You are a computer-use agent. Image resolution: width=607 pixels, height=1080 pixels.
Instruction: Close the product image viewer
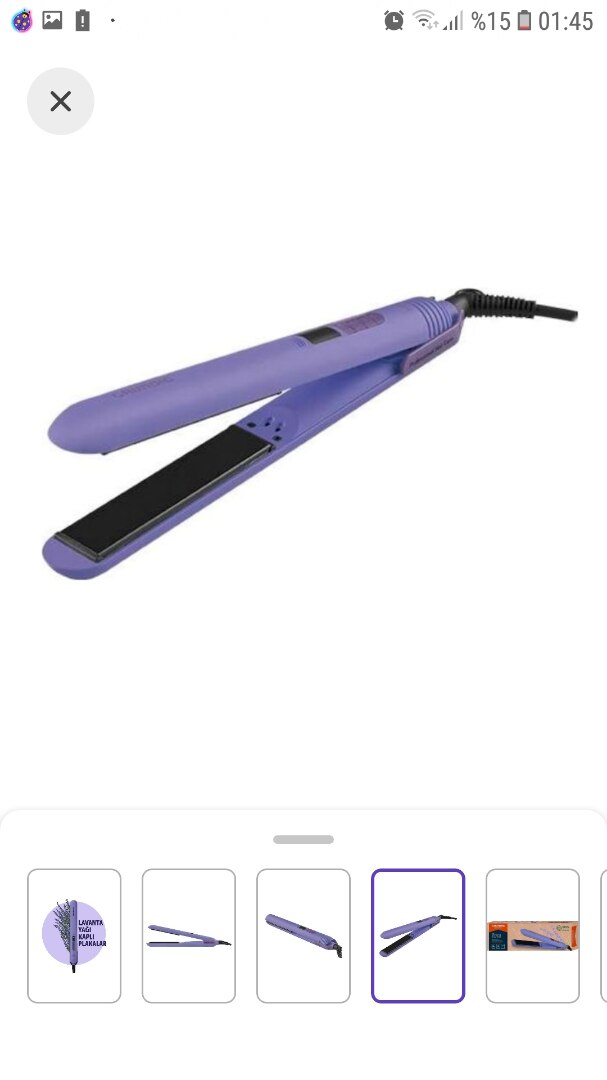(60, 101)
